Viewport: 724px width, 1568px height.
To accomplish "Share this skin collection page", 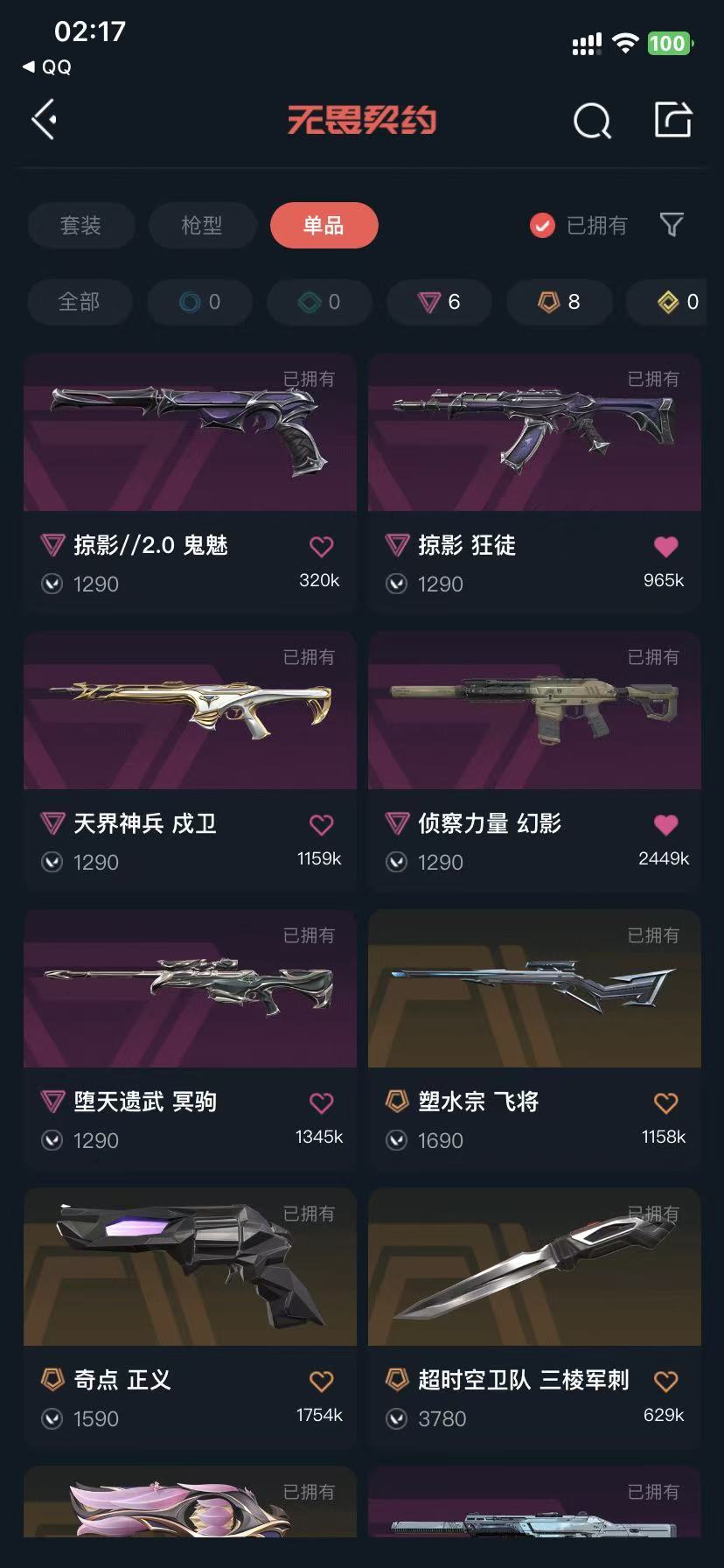I will coord(673,120).
